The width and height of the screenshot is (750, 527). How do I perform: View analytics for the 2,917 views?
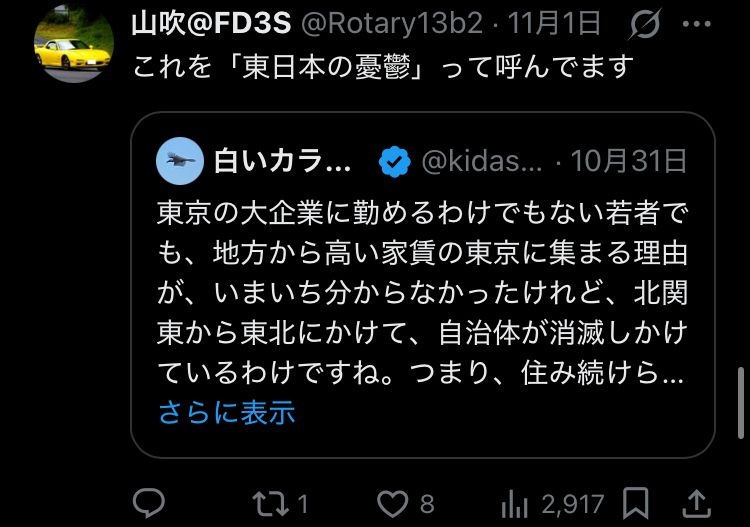[x=513, y=503]
